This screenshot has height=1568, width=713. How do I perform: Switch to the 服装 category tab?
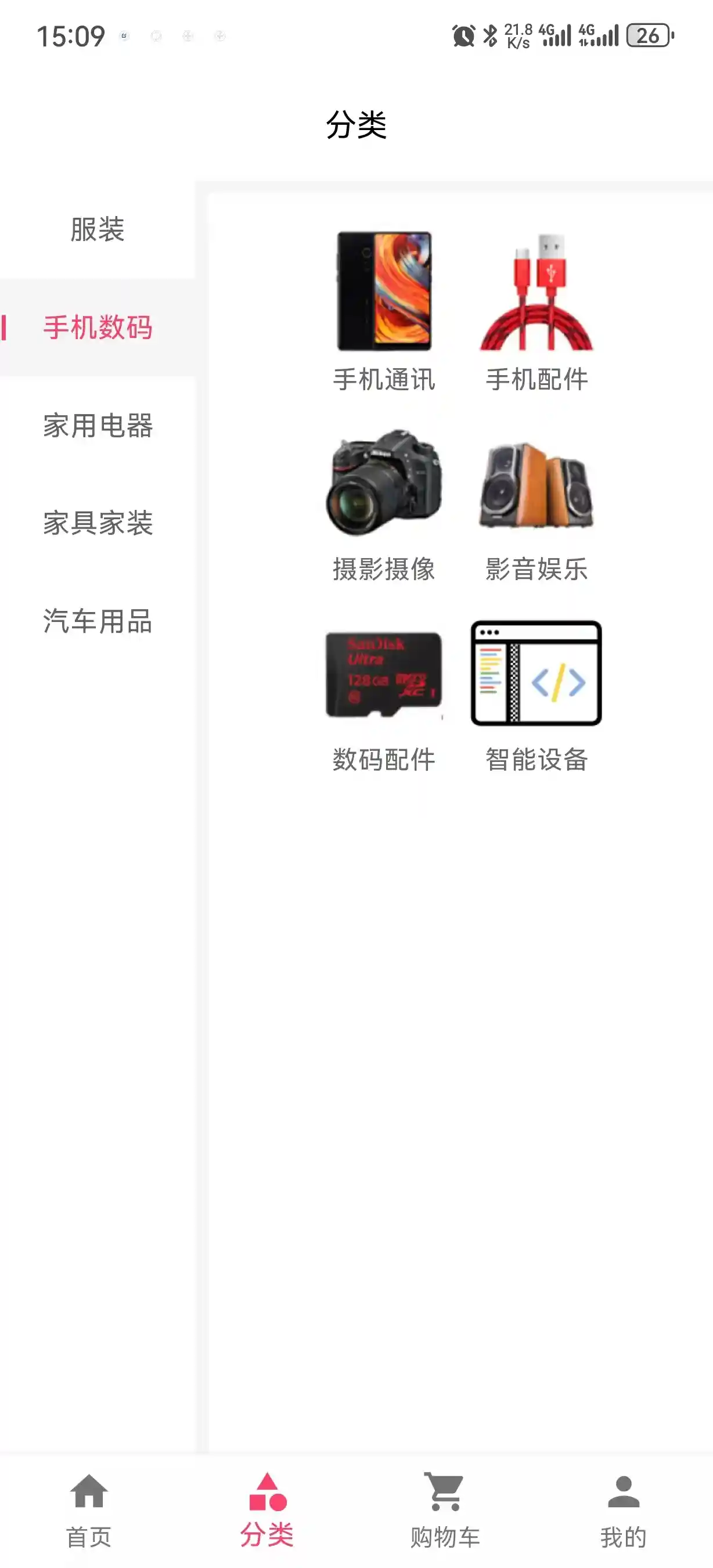pos(98,230)
